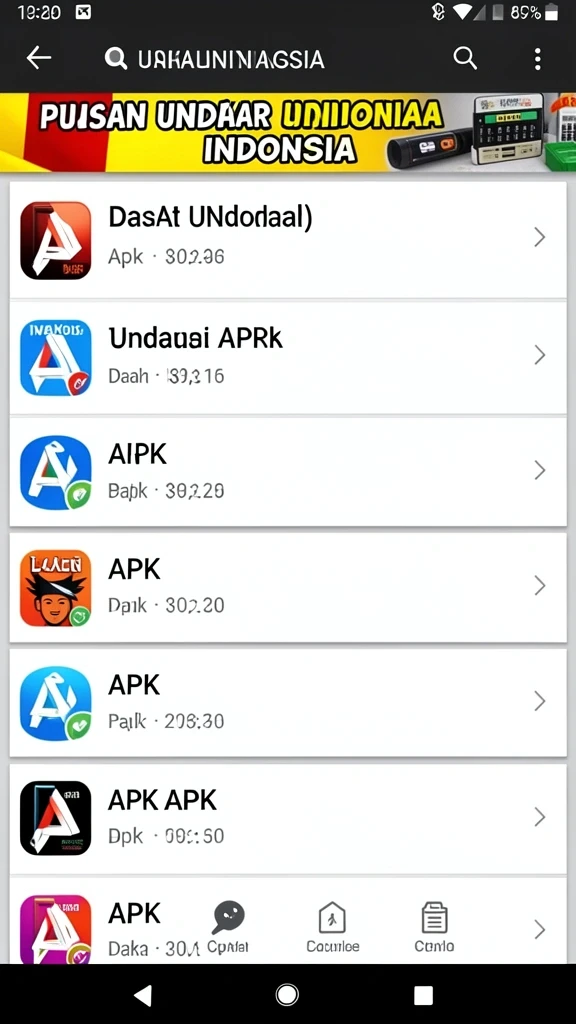576x1024 pixels.
Task: Tap the search magnifier in the app bar
Action: [x=465, y=58]
